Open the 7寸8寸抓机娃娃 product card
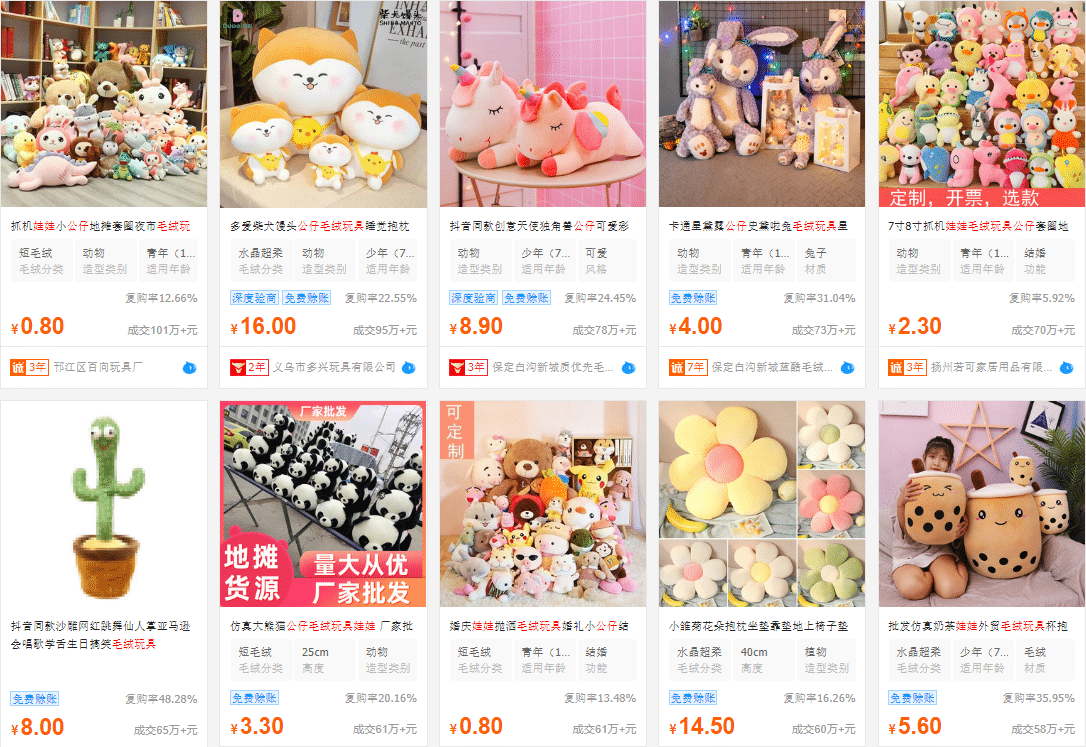This screenshot has height=747, width=1086. [x=981, y=104]
